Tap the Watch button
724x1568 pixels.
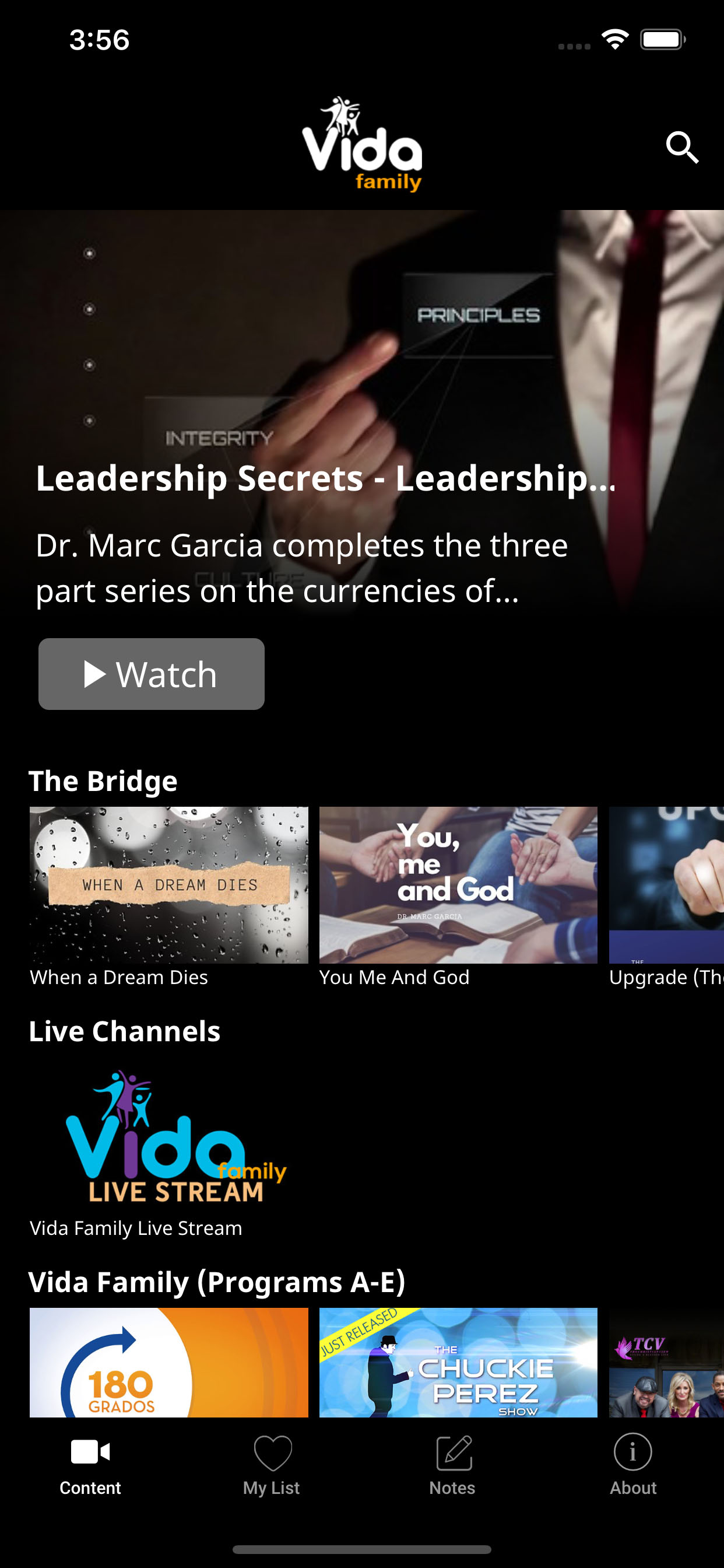152,674
